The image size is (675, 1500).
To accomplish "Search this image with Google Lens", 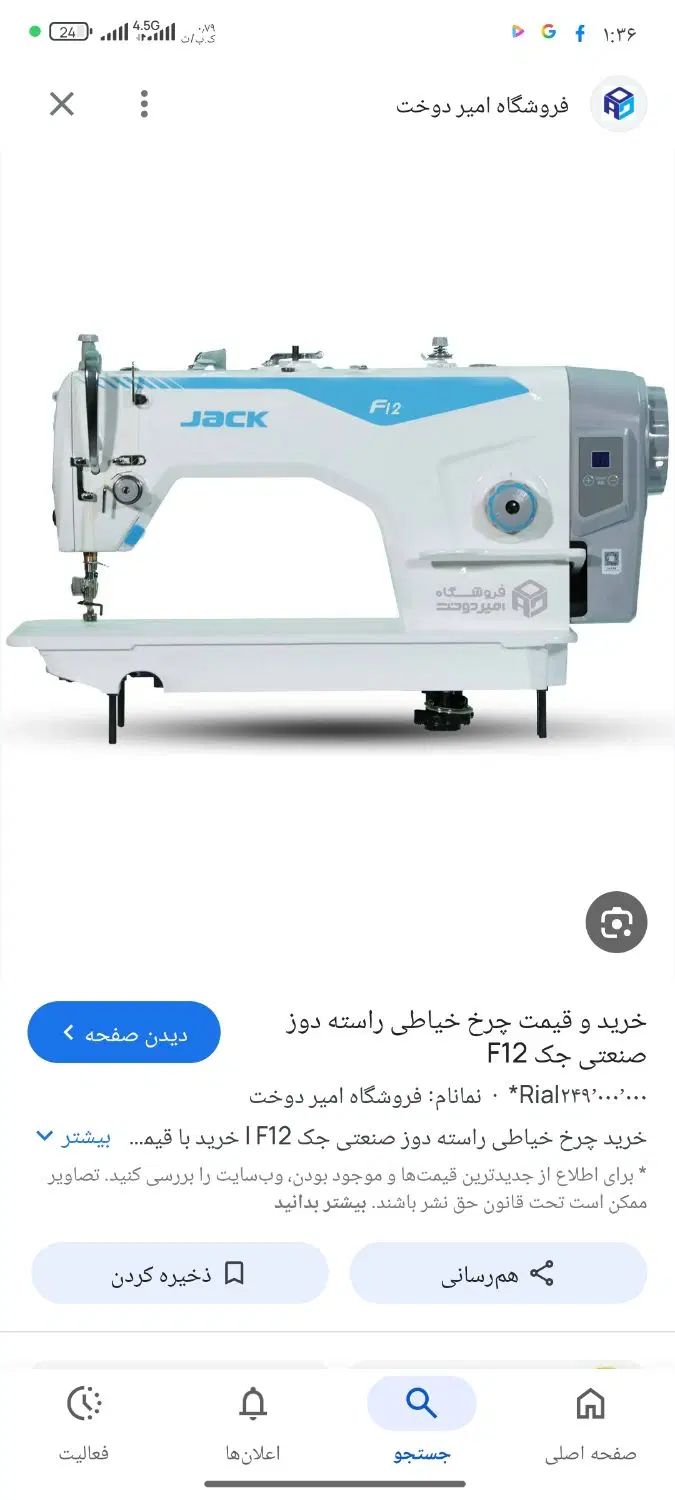I will [616, 922].
